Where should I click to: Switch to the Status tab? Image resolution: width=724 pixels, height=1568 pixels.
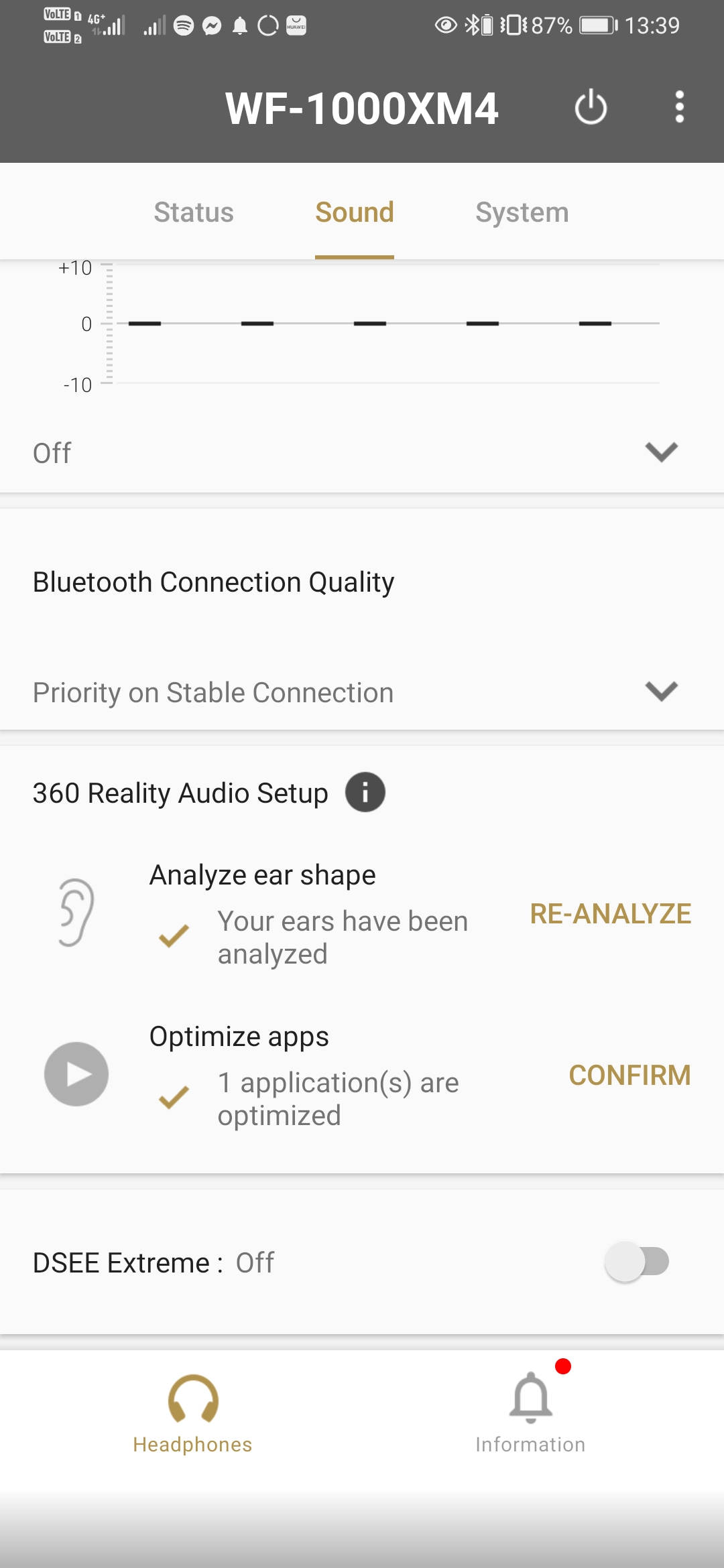pos(194,212)
